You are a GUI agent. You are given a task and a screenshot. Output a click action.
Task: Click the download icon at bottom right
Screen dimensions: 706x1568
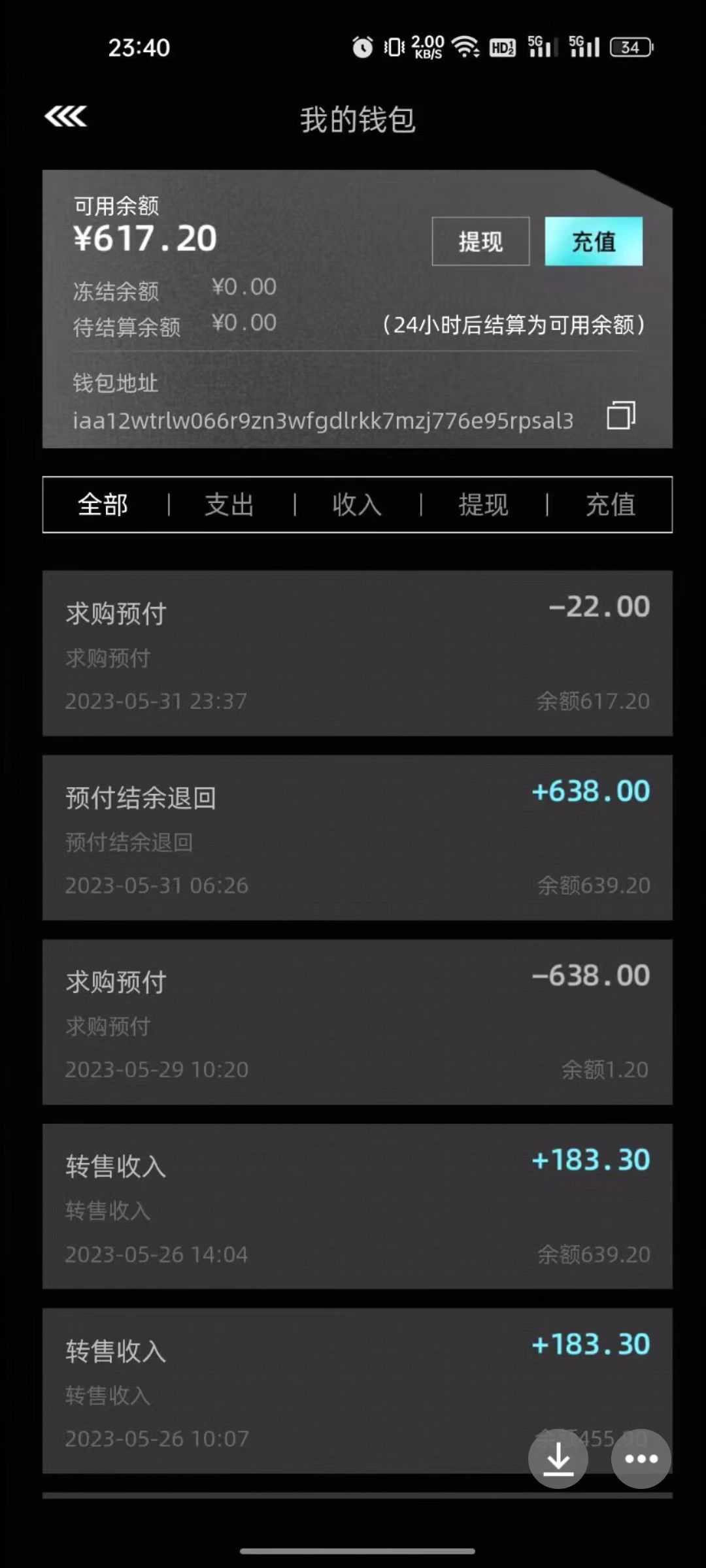(x=558, y=1458)
